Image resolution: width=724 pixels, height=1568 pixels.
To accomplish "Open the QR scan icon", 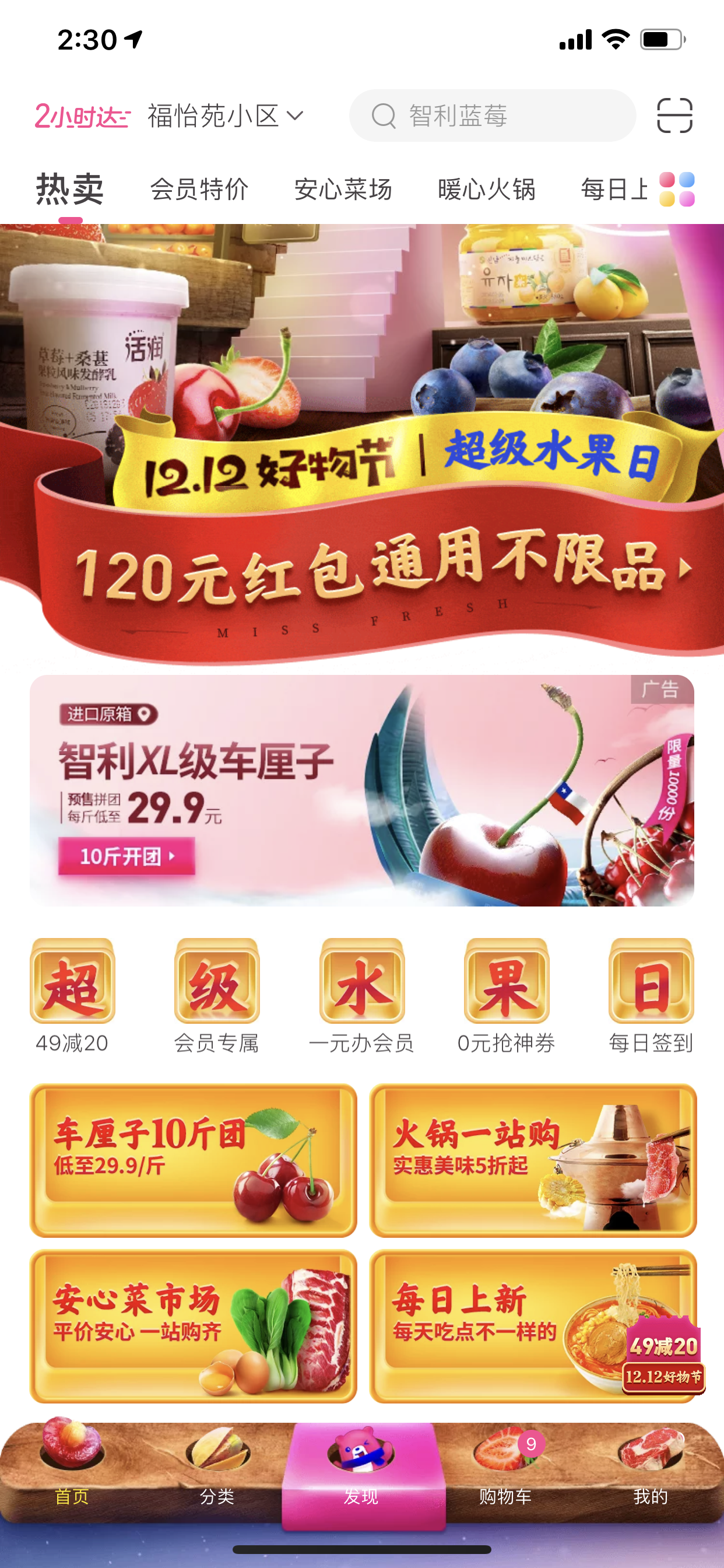I will [674, 116].
